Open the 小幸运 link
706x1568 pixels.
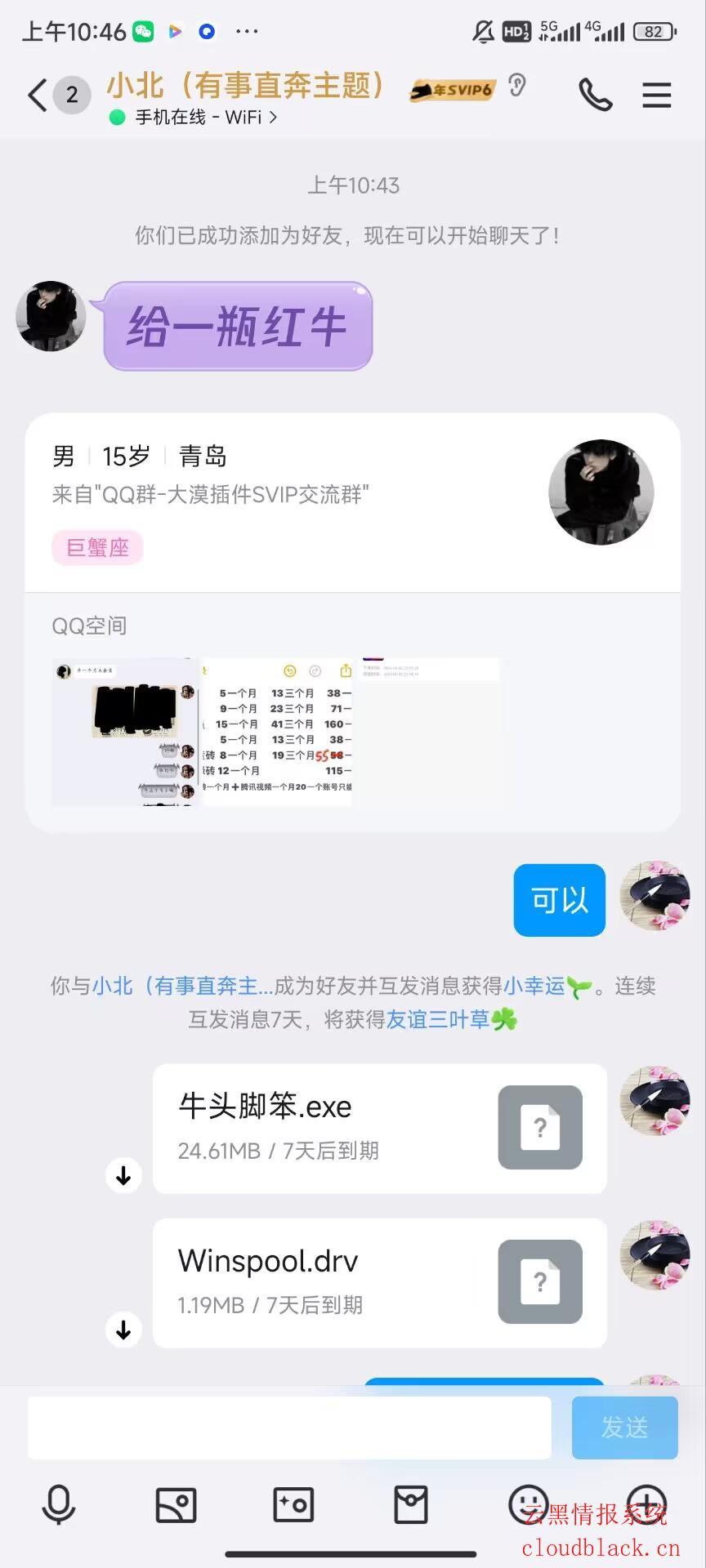click(534, 987)
